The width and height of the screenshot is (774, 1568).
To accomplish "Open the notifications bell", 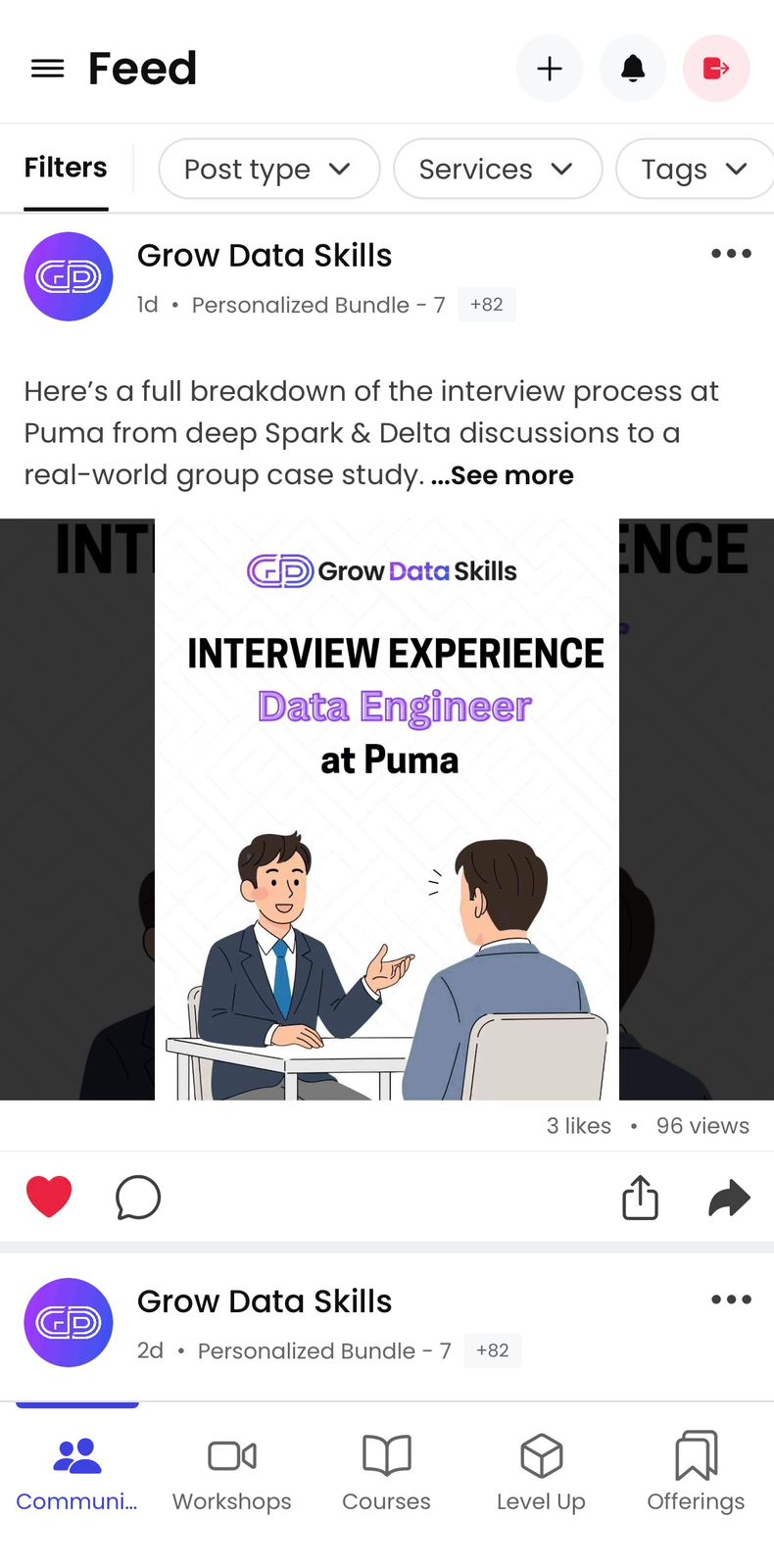I will [633, 69].
